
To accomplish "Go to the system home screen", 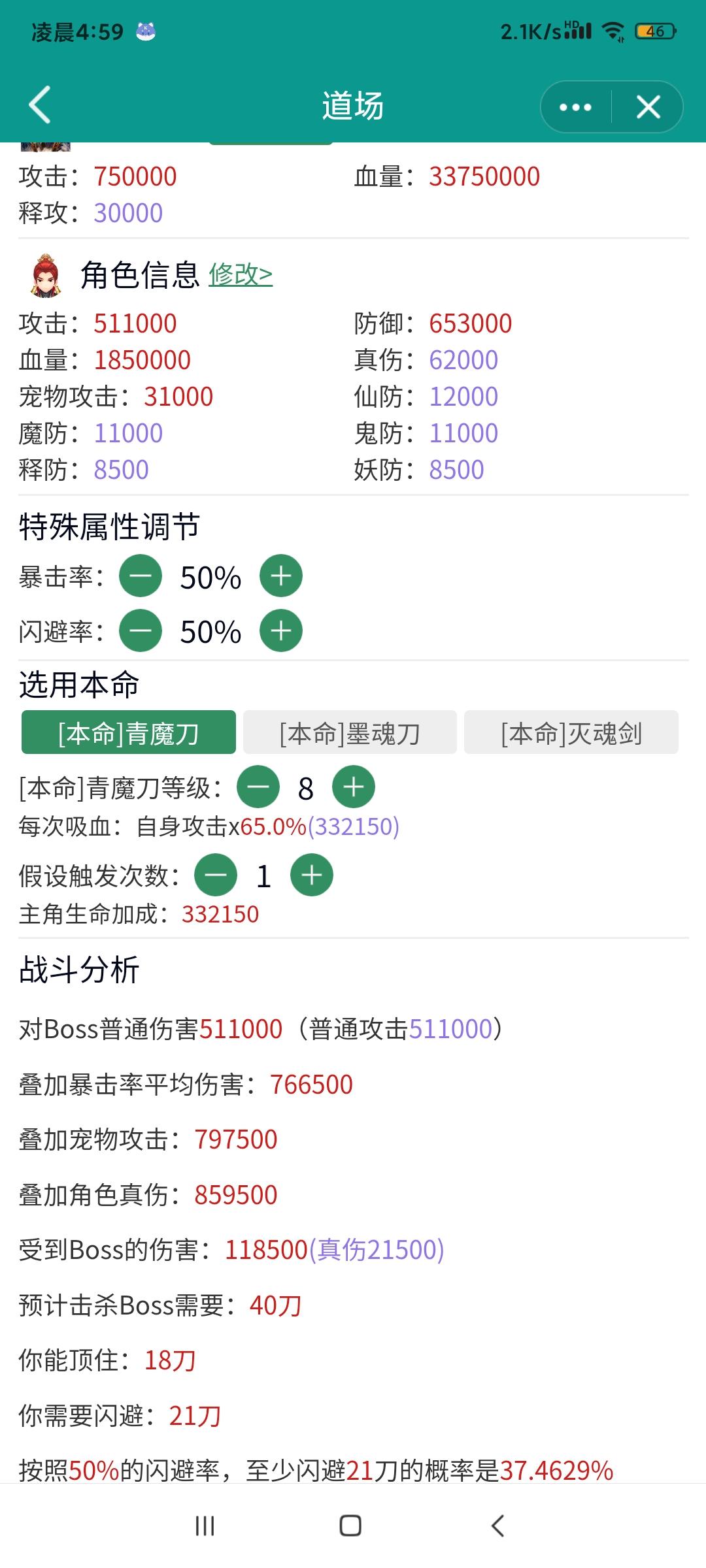I will (350, 1526).
